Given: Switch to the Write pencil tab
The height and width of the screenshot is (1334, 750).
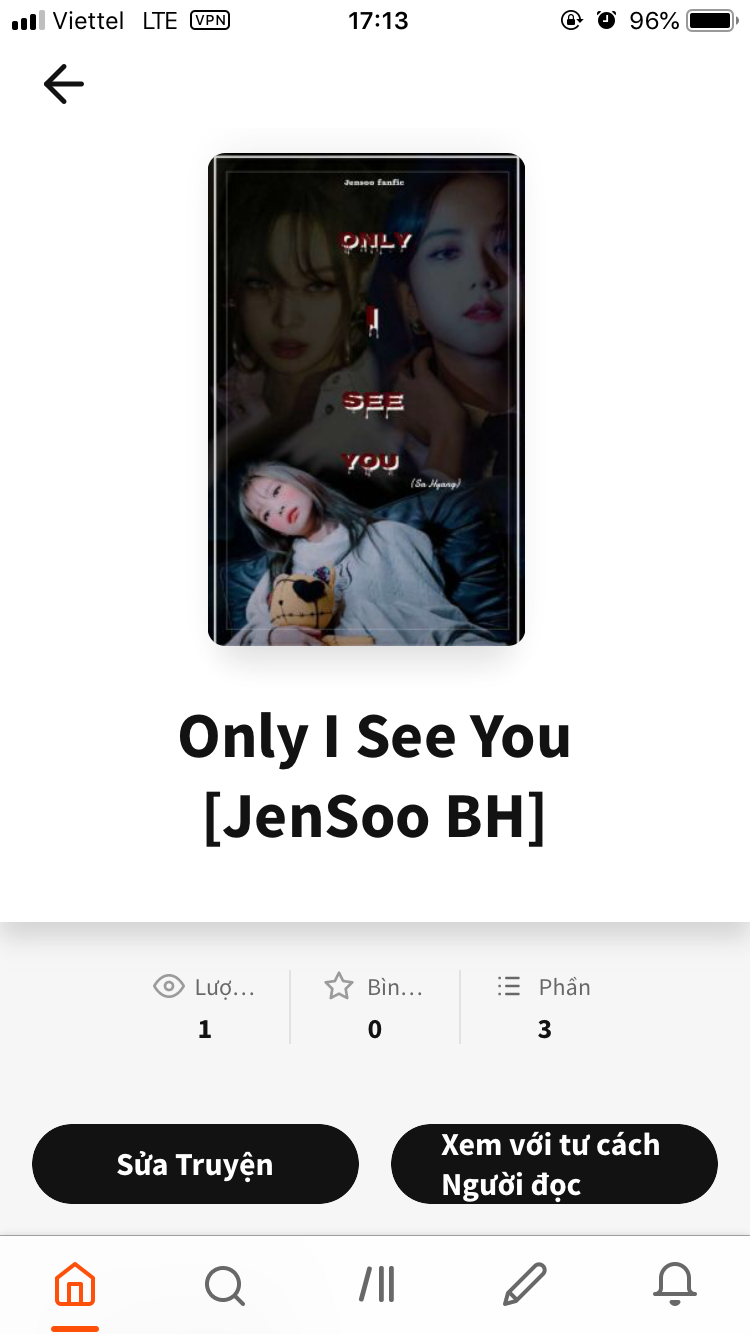Looking at the screenshot, I should [x=525, y=1284].
